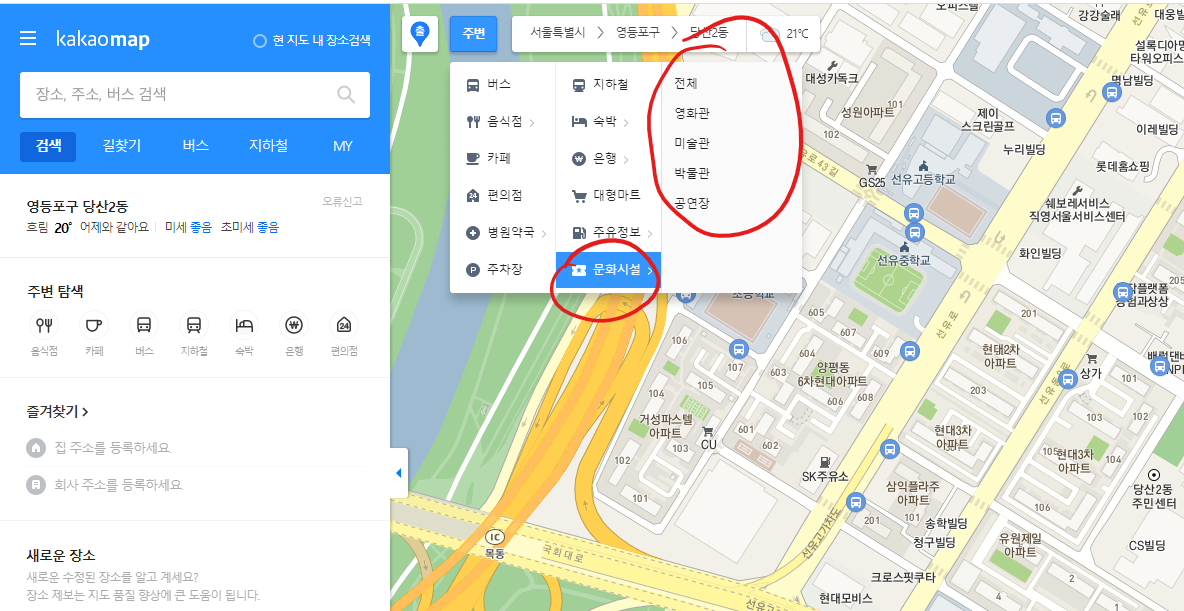
Task: Select 전체 in the culture submenu
Action: 686,83
